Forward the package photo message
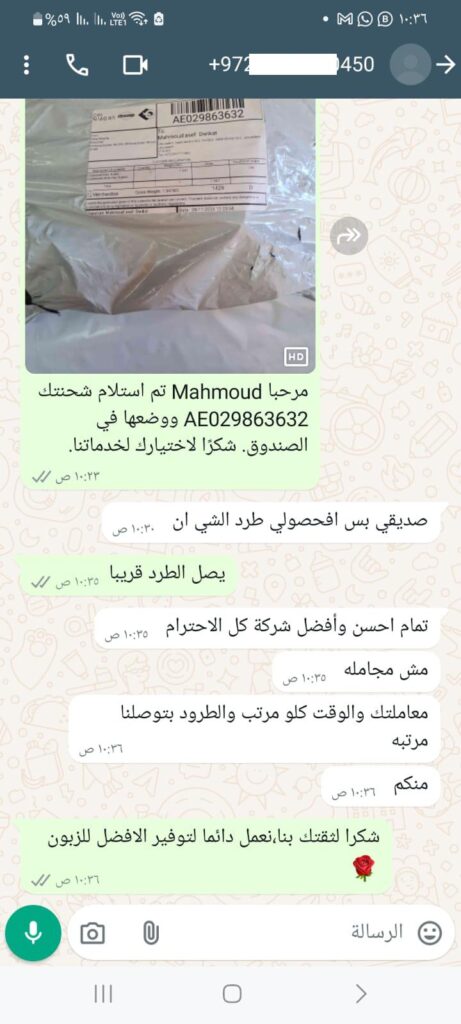This screenshot has height=1024, width=461. click(x=349, y=236)
